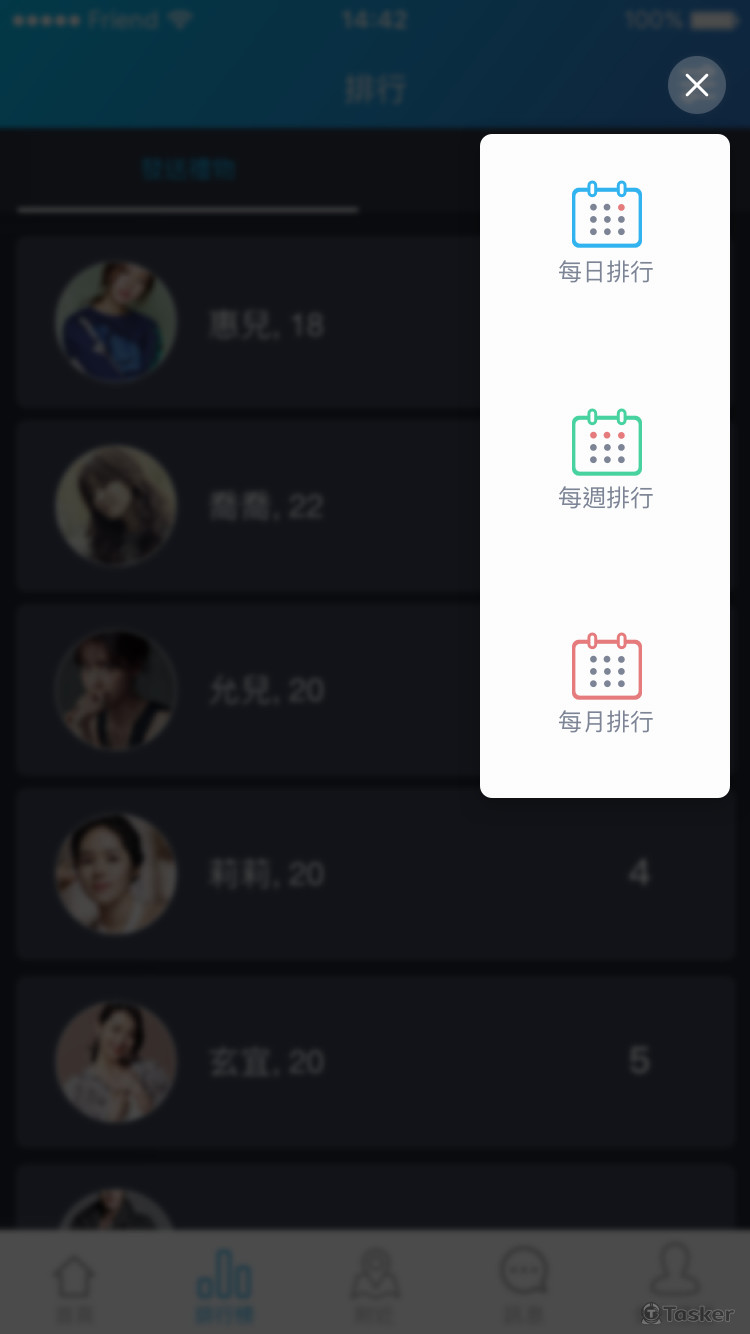The height and width of the screenshot is (1334, 750).
Task: Open 每月排行 monthly ranking
Action: pos(606,683)
